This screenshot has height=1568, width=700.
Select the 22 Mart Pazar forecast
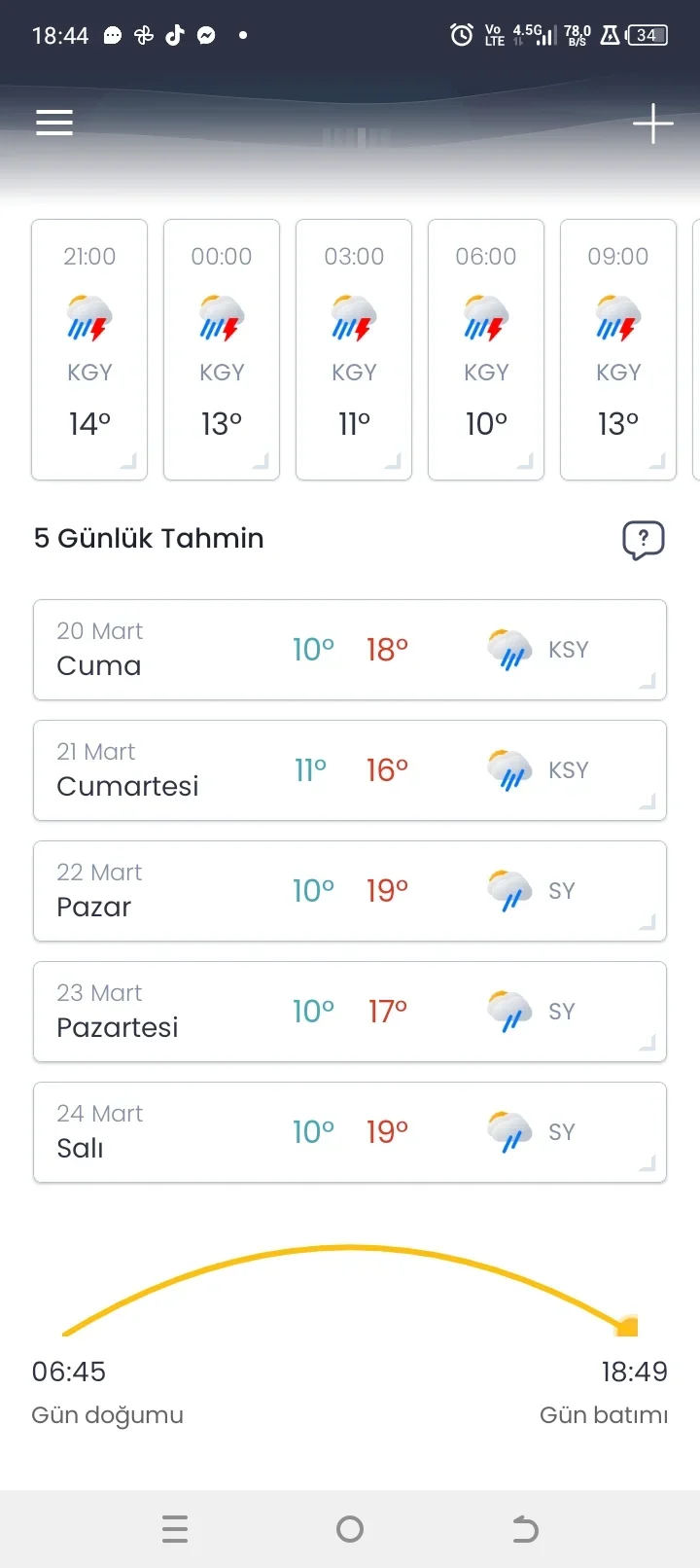pos(350,891)
